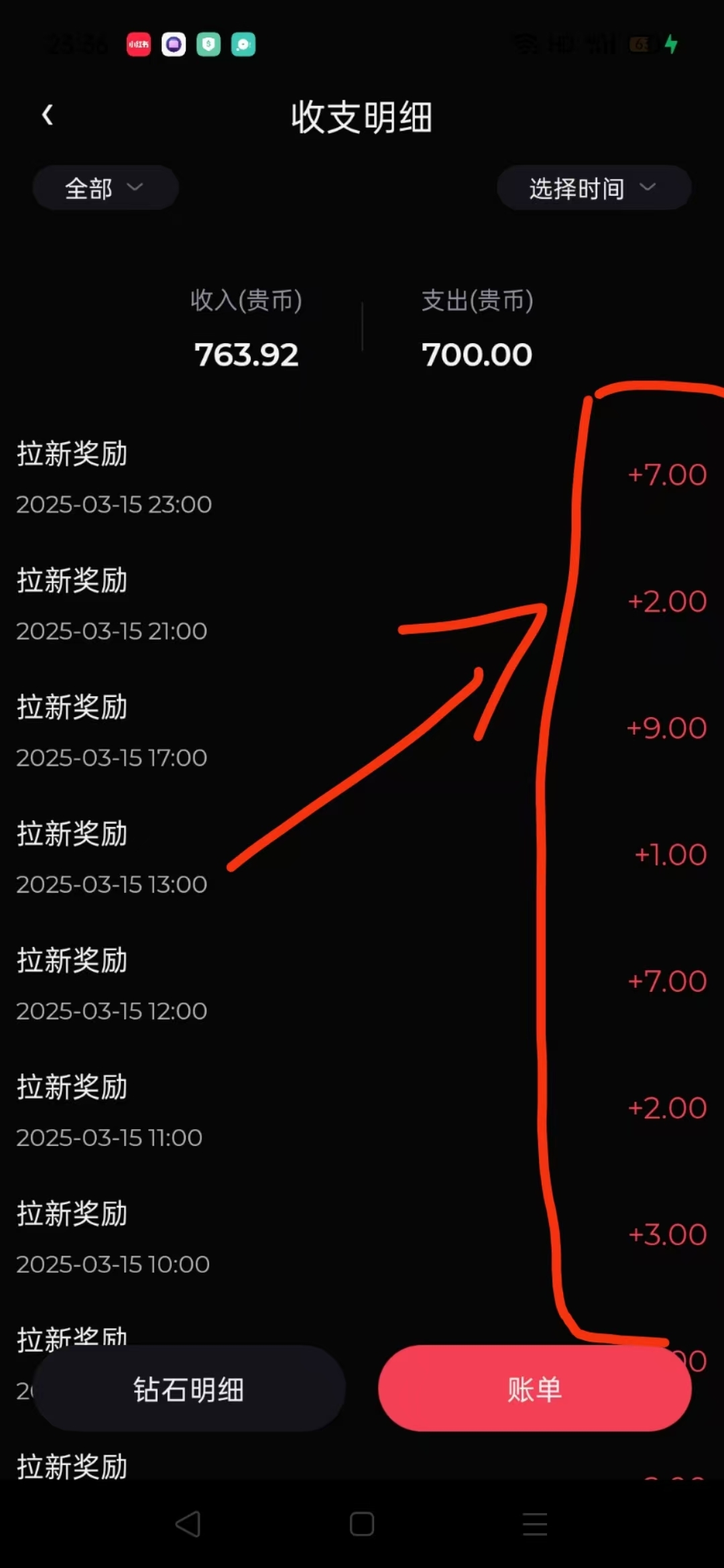Image resolution: width=724 pixels, height=1568 pixels.
Task: Tap the Wi-Fi status icon
Action: click(x=524, y=44)
